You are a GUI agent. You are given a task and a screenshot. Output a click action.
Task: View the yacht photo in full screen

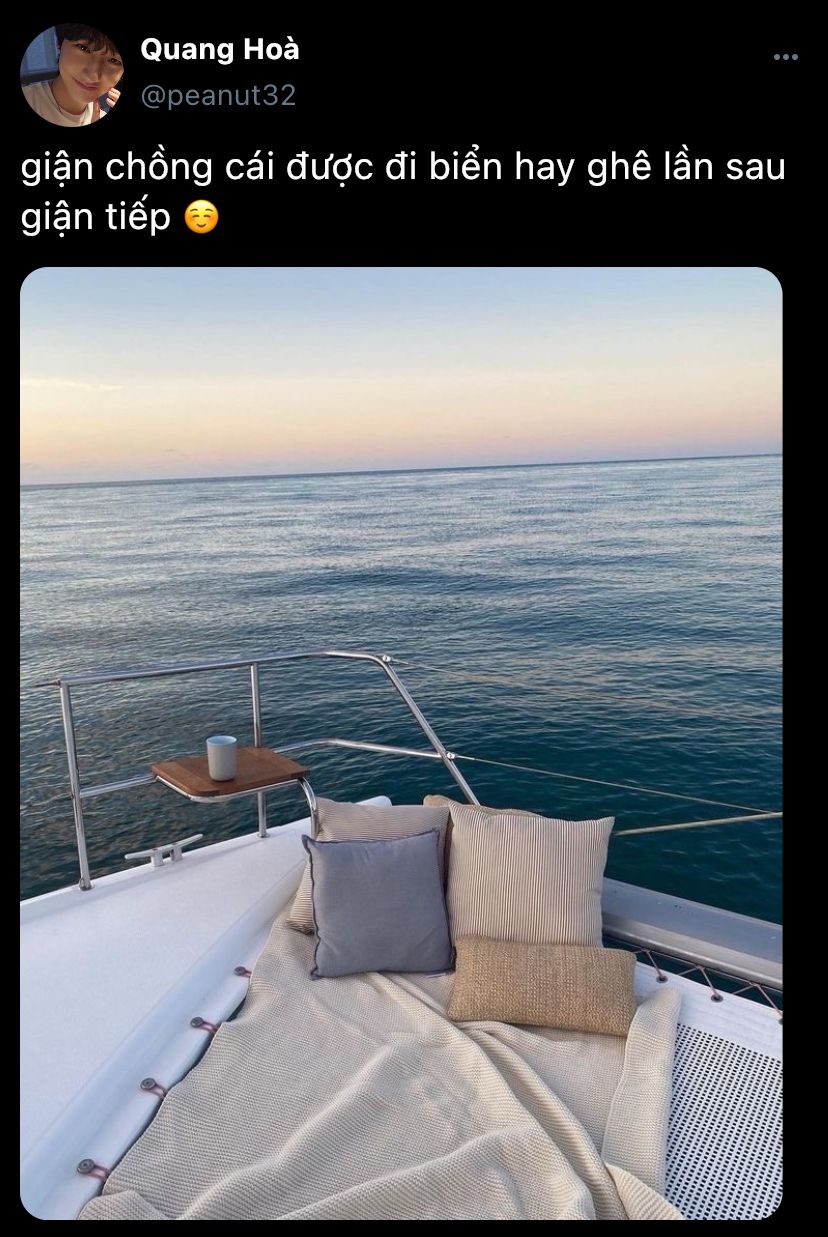401,742
